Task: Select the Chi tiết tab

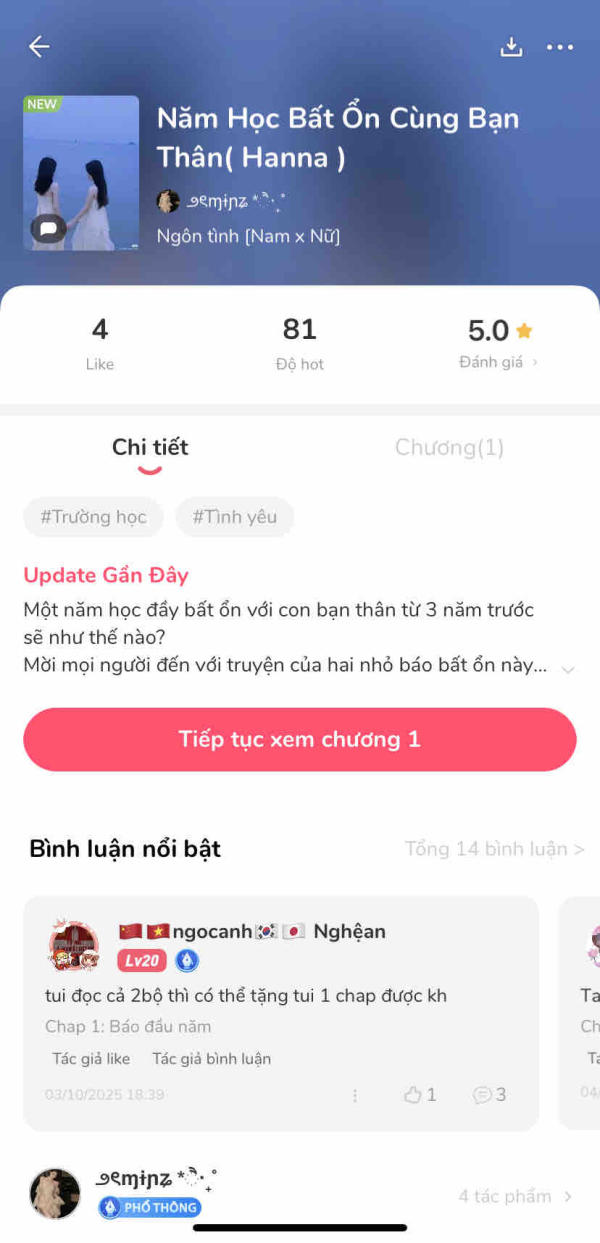Action: [x=150, y=448]
